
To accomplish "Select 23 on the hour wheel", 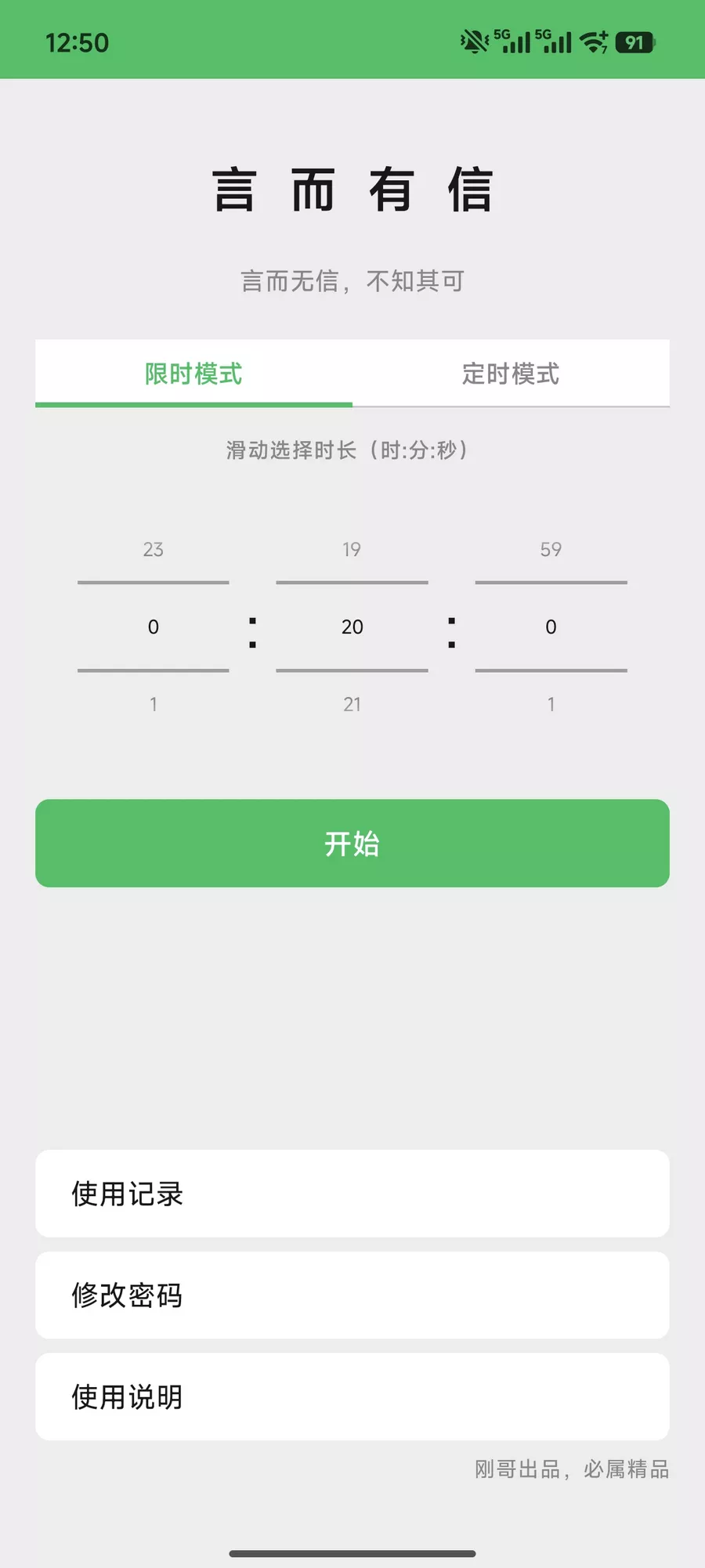I will pos(153,550).
